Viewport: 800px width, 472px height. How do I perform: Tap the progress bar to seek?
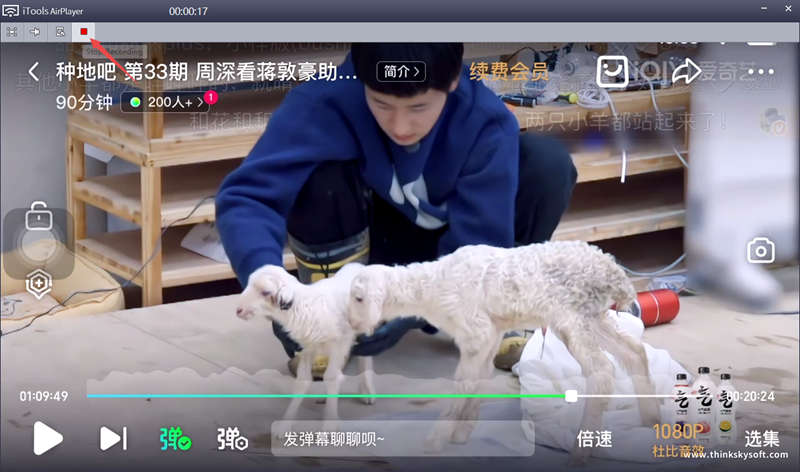[x=330, y=396]
